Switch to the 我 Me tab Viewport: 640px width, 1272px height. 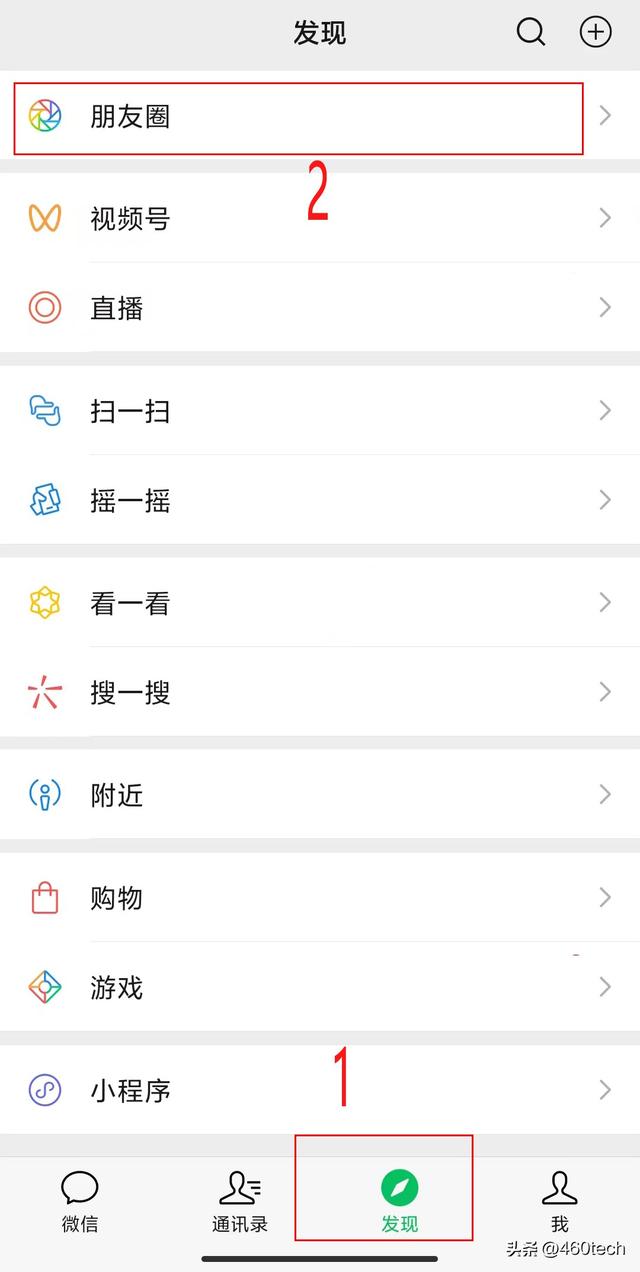(559, 1200)
